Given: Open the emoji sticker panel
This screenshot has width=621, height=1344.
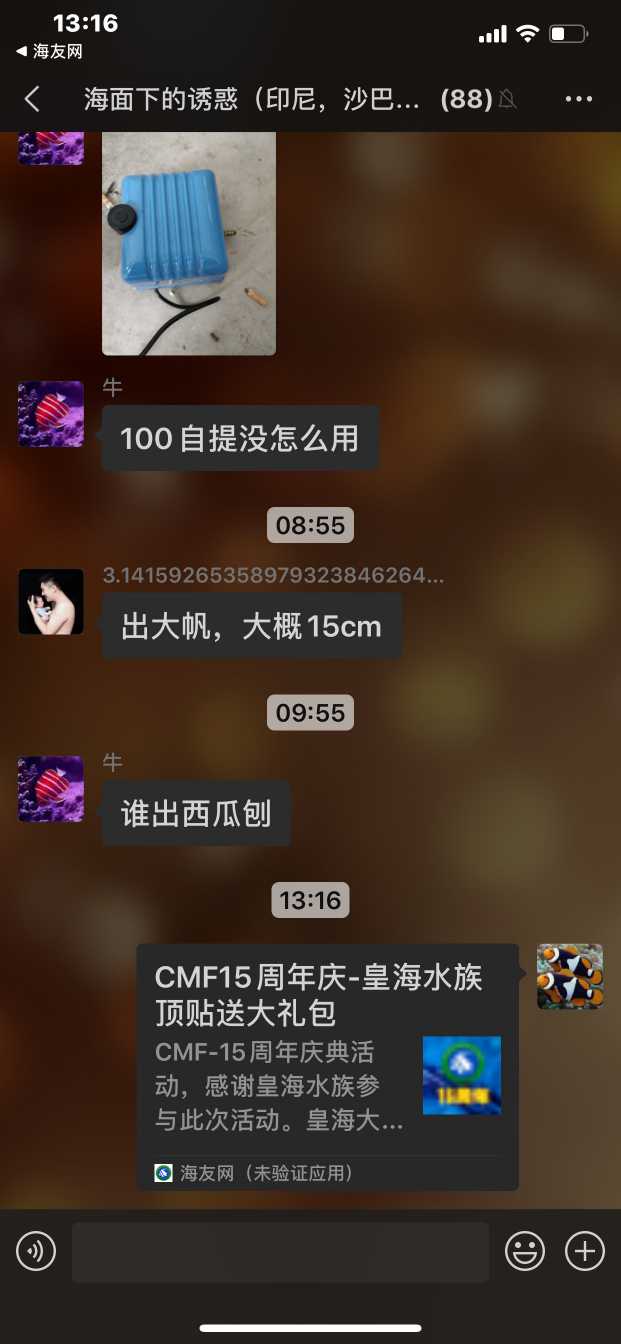Looking at the screenshot, I should (x=524, y=1251).
